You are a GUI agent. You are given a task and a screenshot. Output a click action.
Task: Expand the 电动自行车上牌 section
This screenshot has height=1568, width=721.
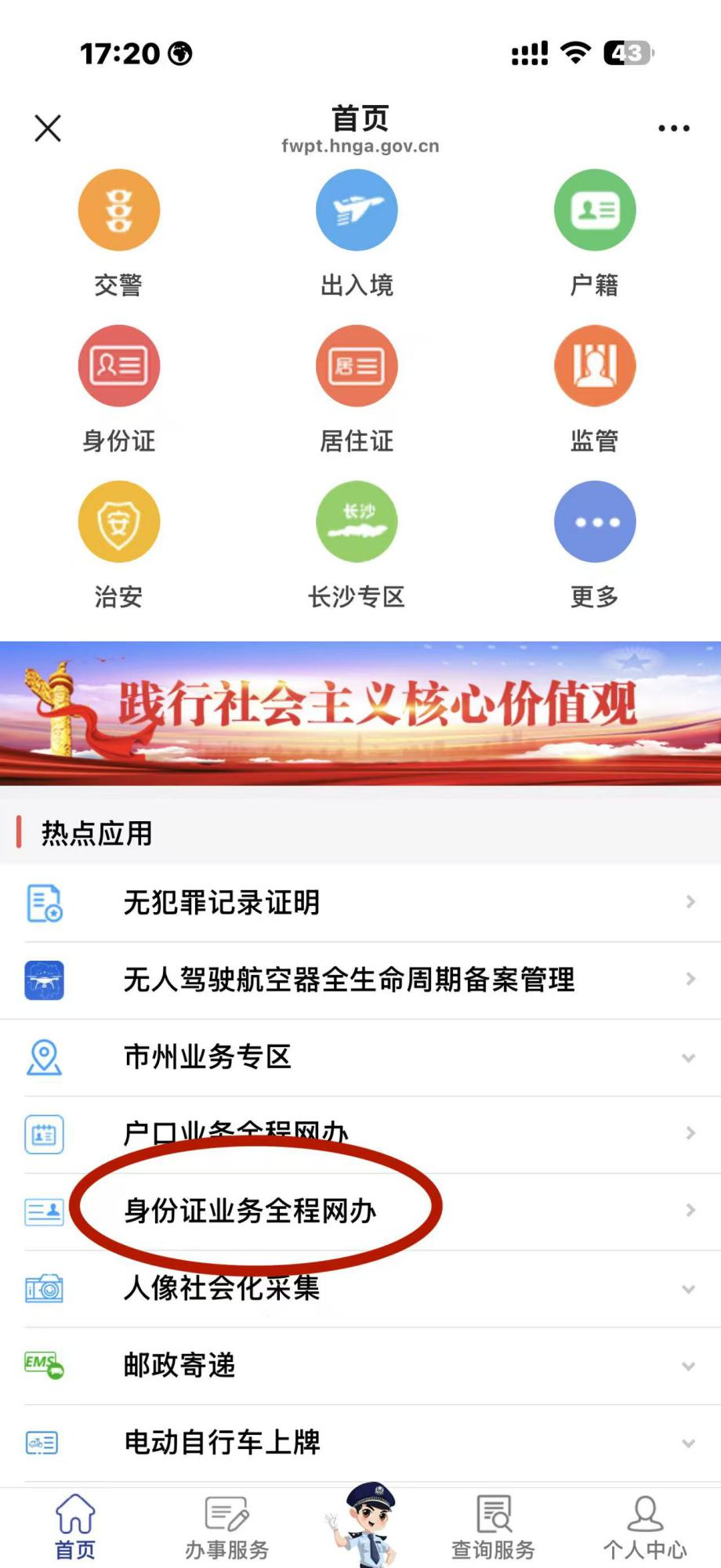click(360, 1443)
